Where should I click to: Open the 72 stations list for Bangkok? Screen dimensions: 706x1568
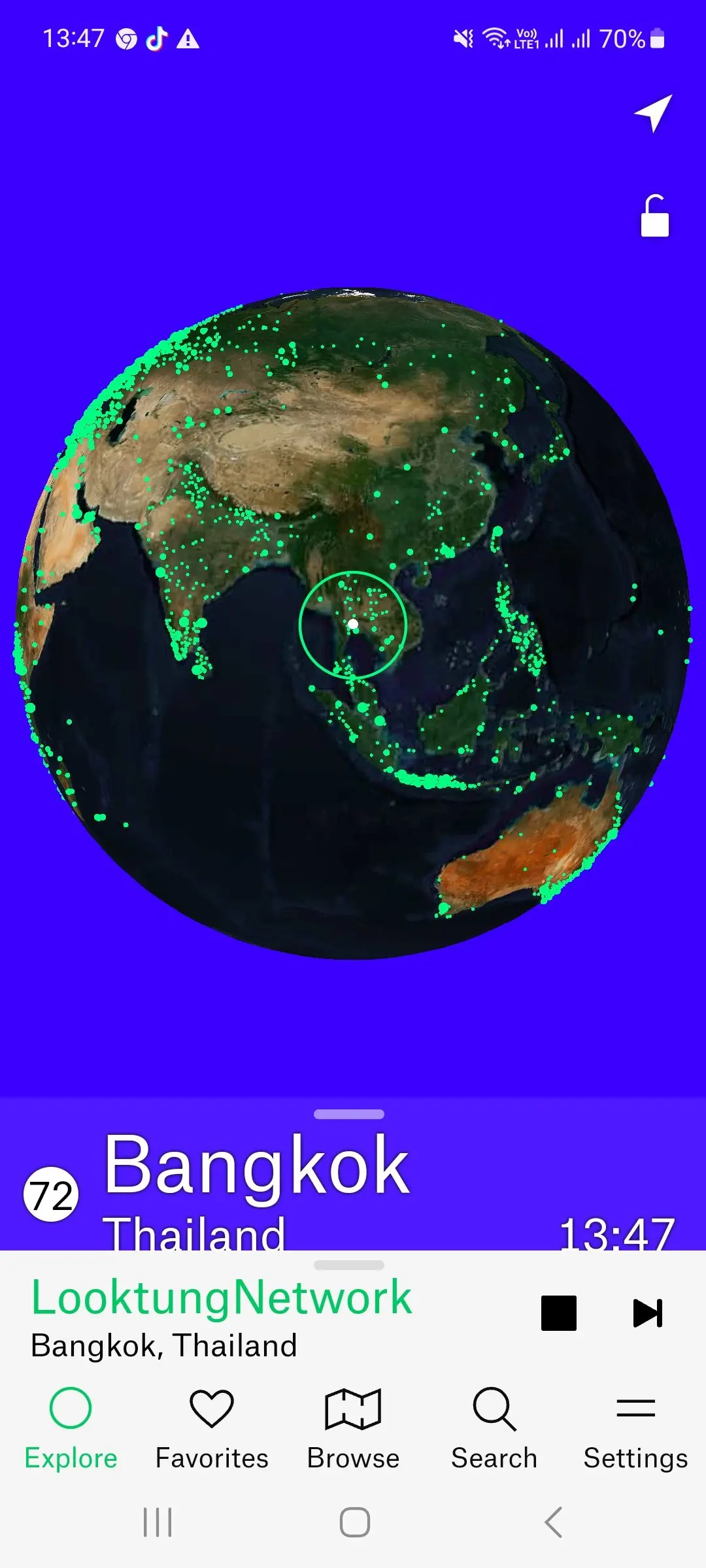[51, 1194]
